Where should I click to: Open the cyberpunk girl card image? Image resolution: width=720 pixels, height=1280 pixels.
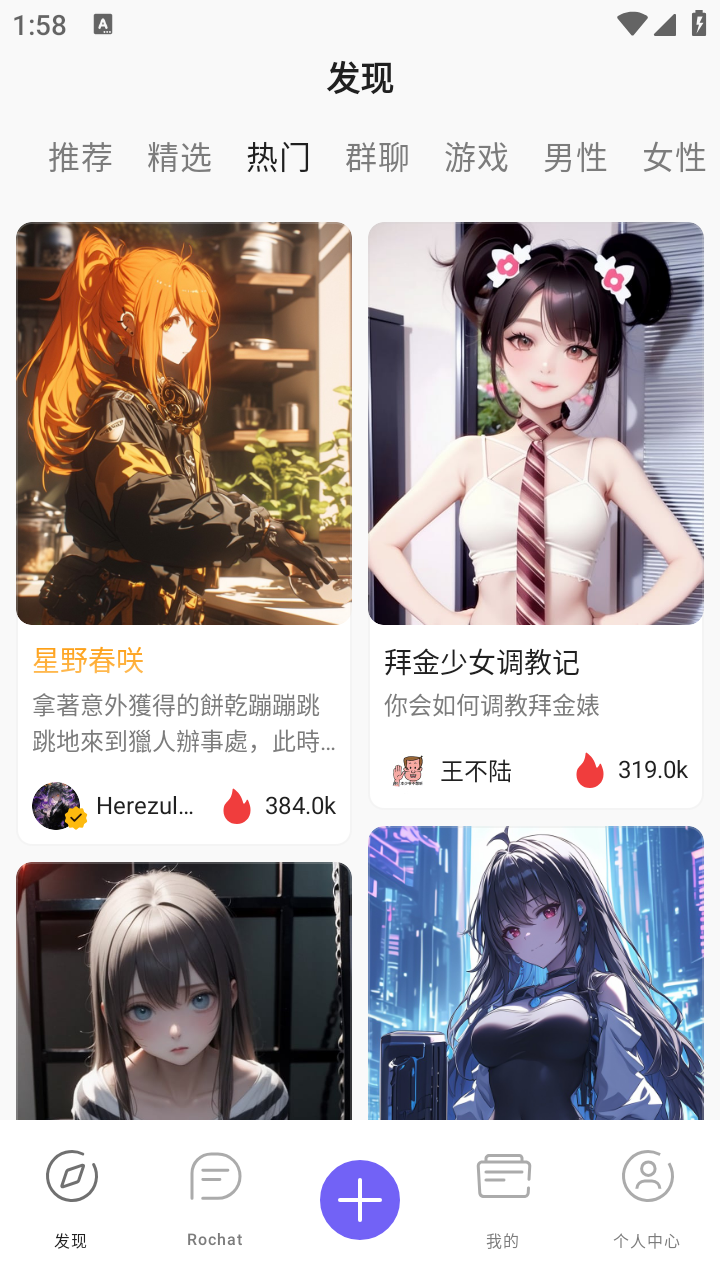[x=535, y=990]
